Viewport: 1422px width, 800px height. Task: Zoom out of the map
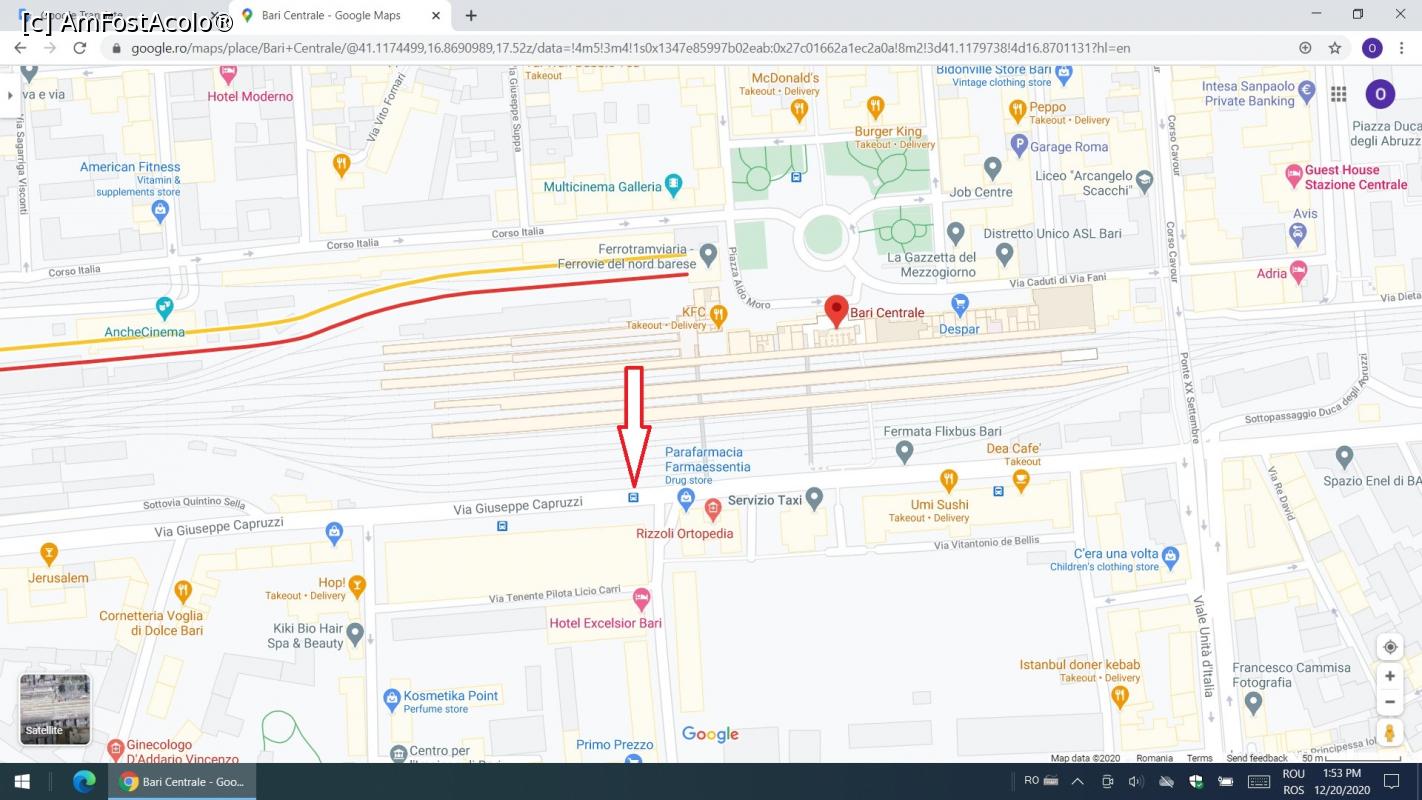(1389, 702)
